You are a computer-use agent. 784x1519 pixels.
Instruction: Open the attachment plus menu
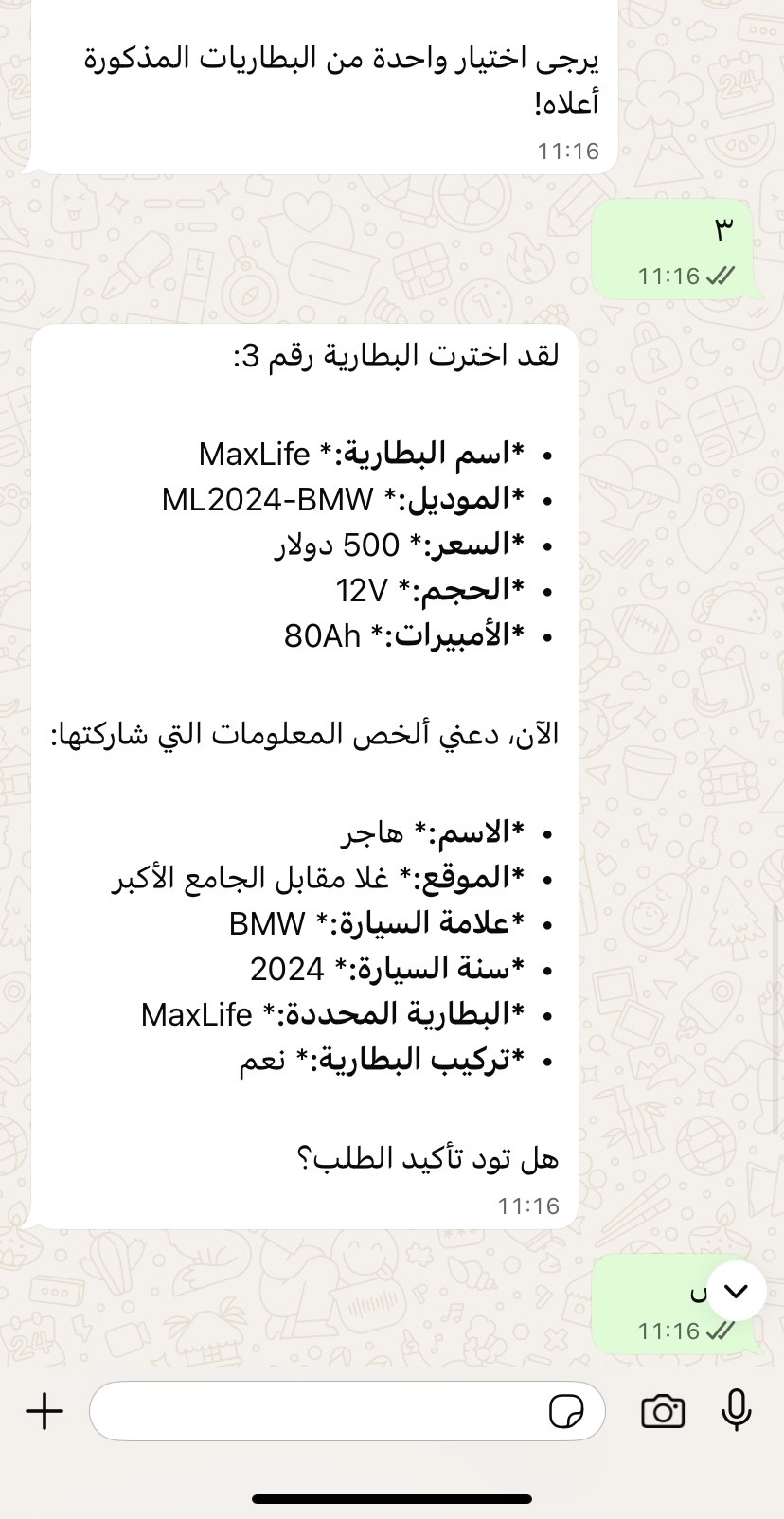point(45,1412)
